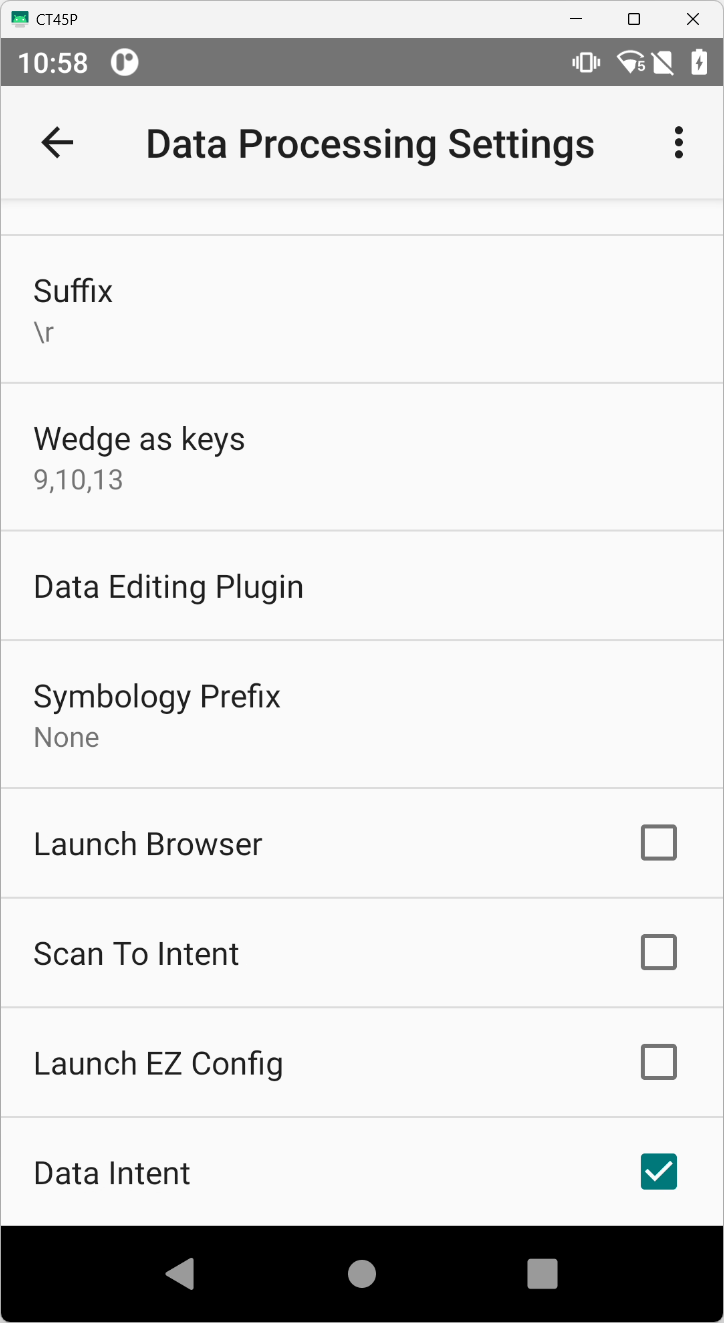Turn on Launch EZ Config
Viewport: 724px width, 1323px height.
point(658,1062)
